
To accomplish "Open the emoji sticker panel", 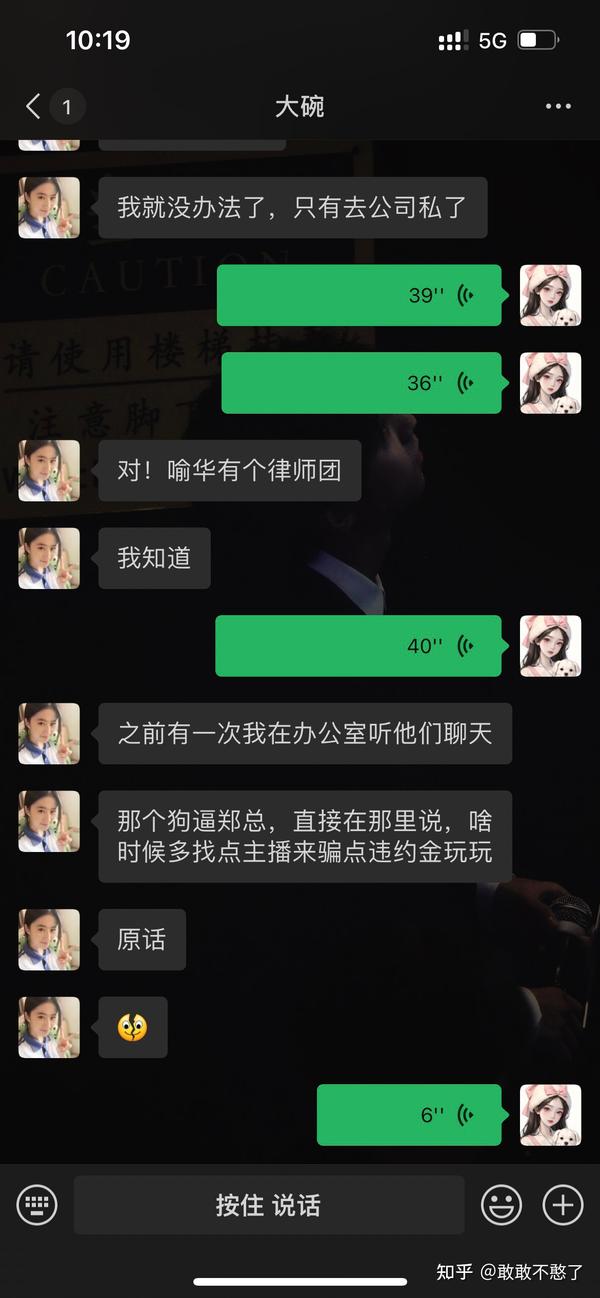I will point(502,1205).
